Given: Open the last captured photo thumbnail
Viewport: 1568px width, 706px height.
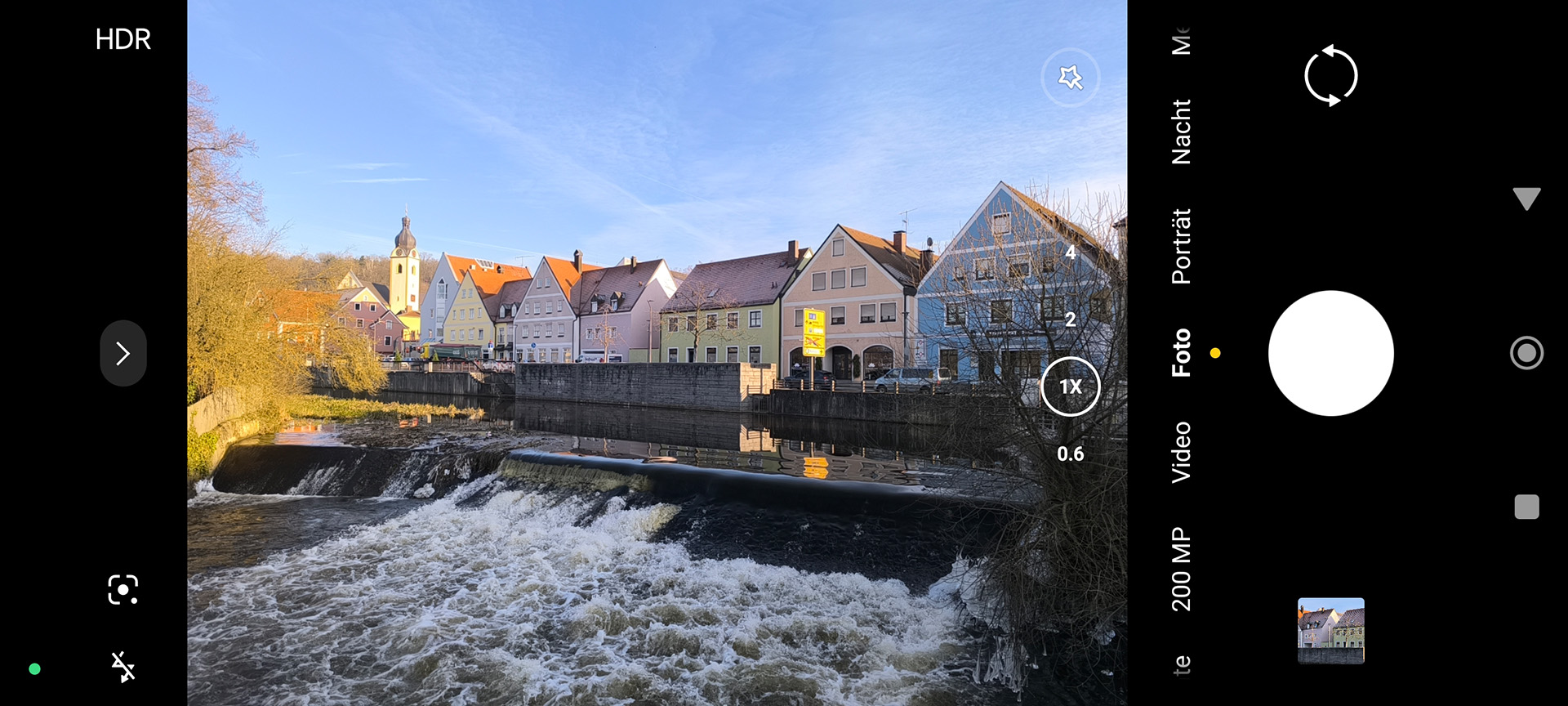Looking at the screenshot, I should click(1330, 631).
